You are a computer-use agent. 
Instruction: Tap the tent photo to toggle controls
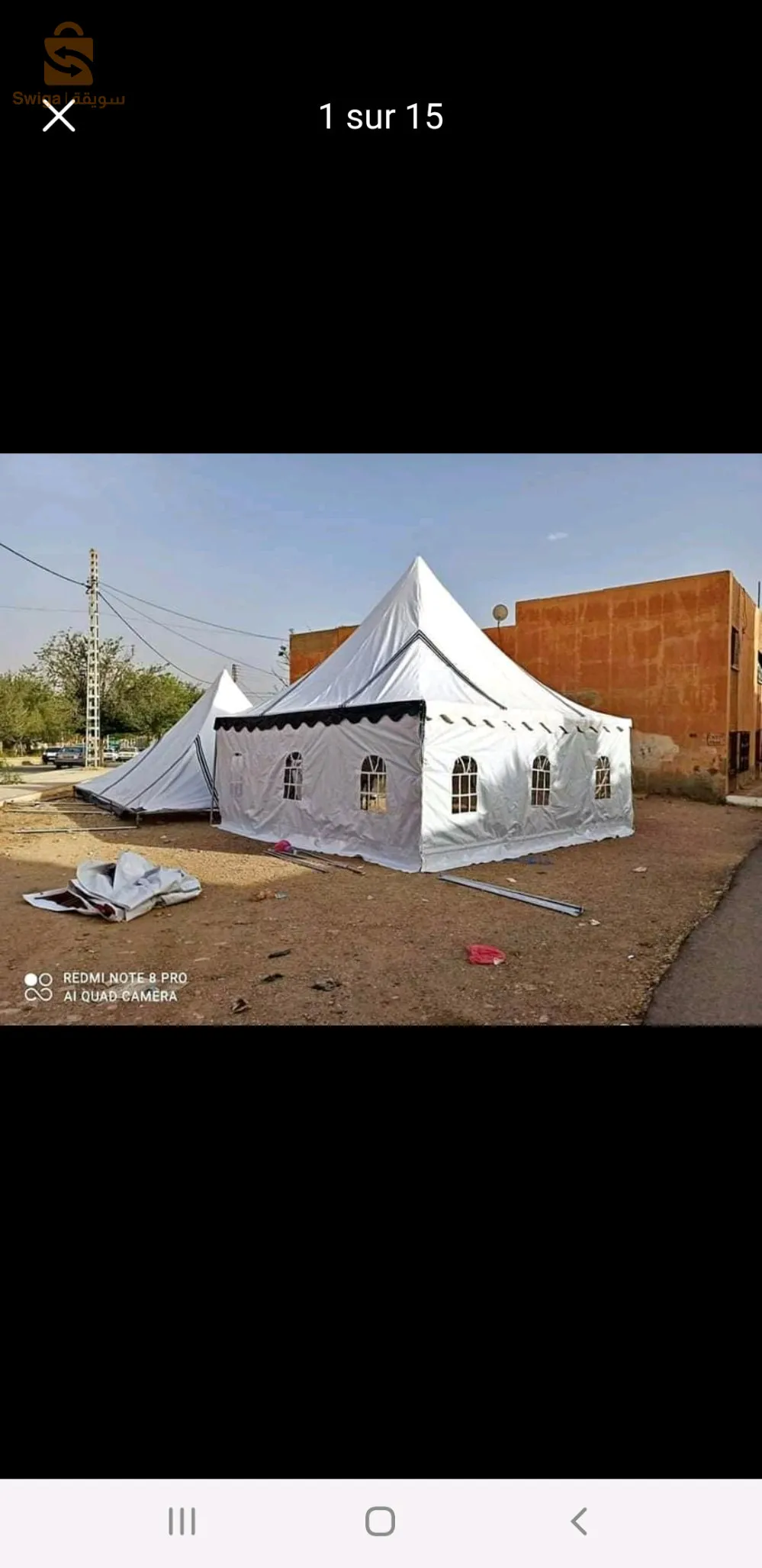[381, 739]
